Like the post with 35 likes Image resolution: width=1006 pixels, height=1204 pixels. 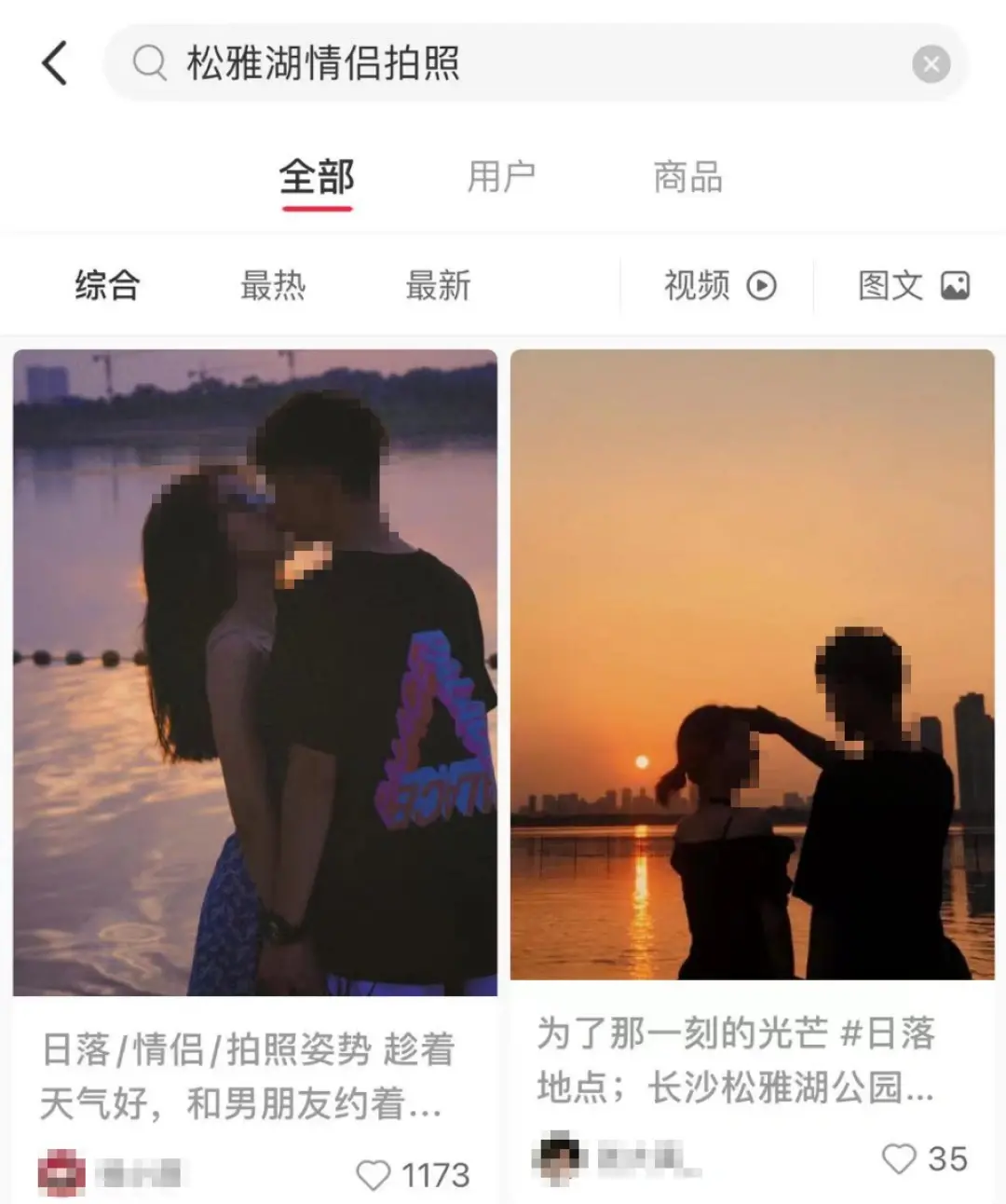899,1158
